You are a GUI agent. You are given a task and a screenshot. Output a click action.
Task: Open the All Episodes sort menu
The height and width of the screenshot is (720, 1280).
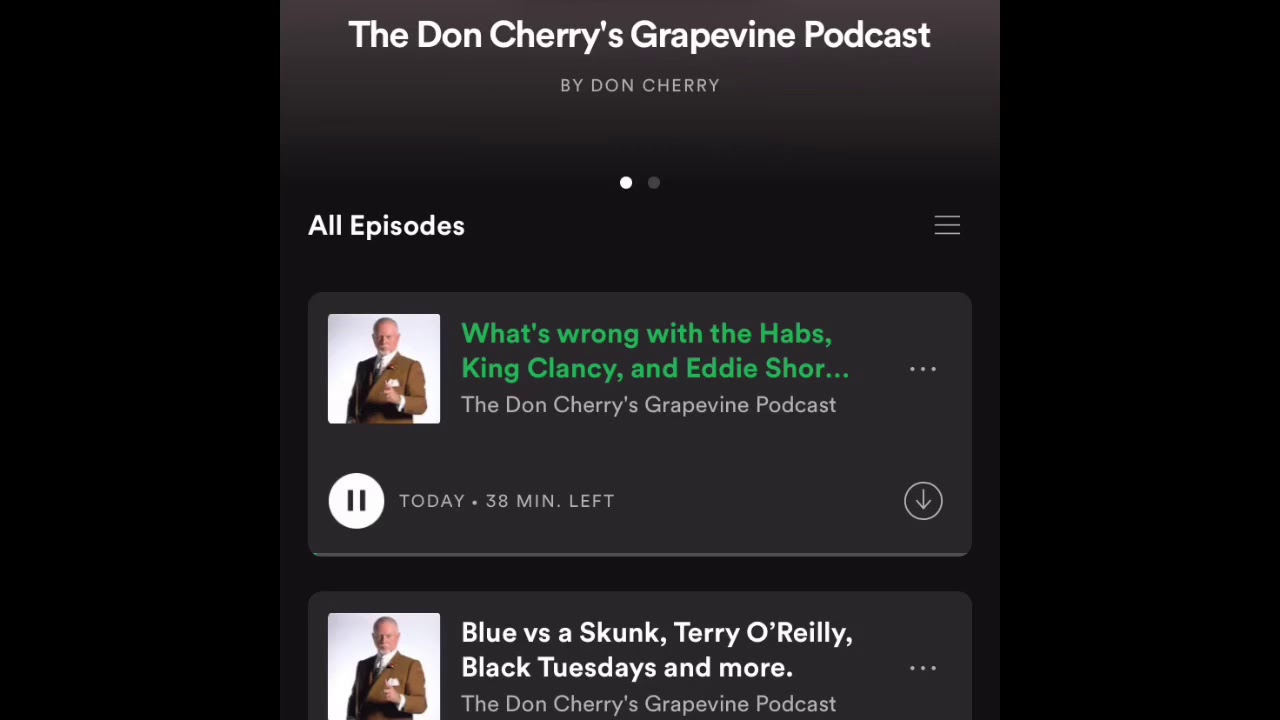pos(947,226)
